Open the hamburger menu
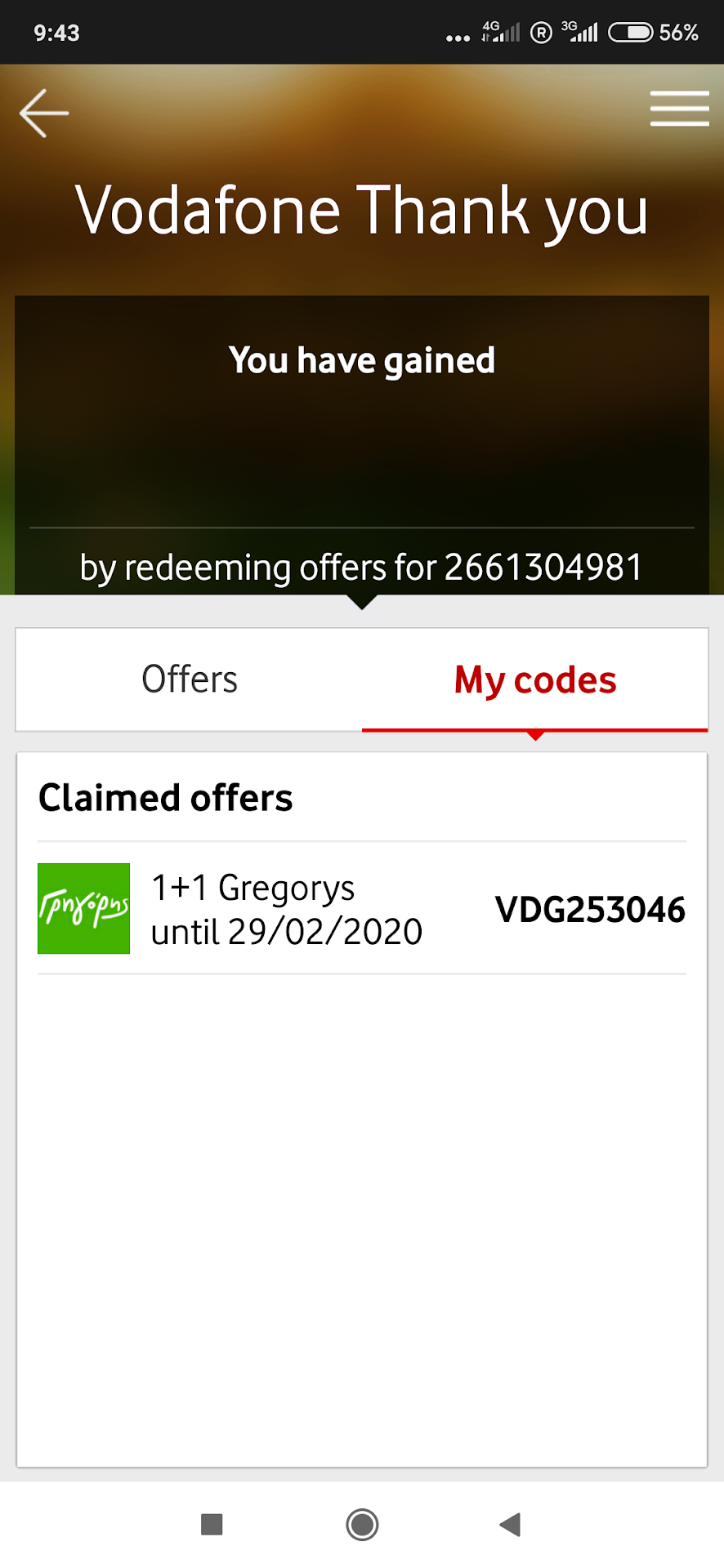Image resolution: width=724 pixels, height=1568 pixels. coord(679,109)
